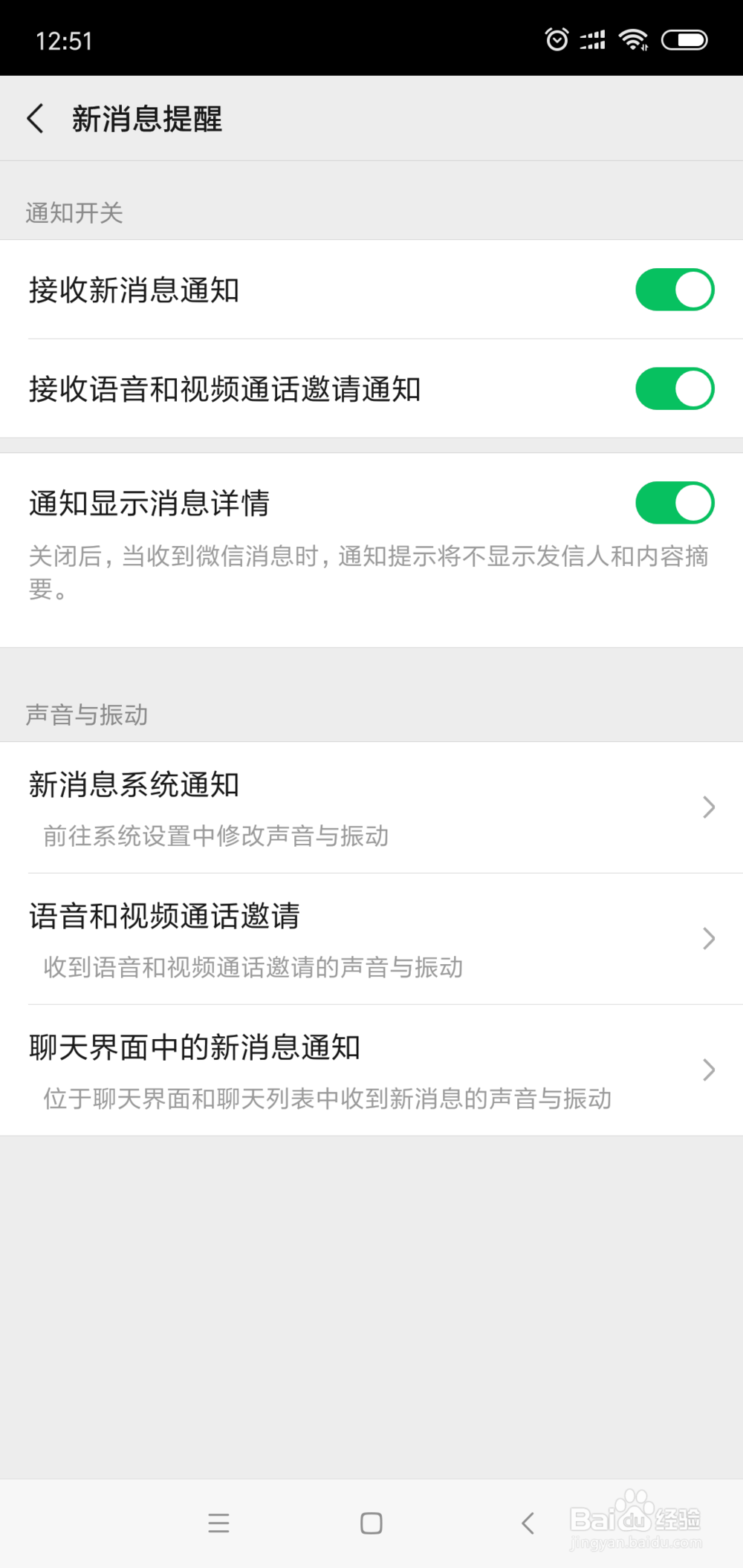Turn off 接收语音和视频通话邀请通知

(x=673, y=388)
